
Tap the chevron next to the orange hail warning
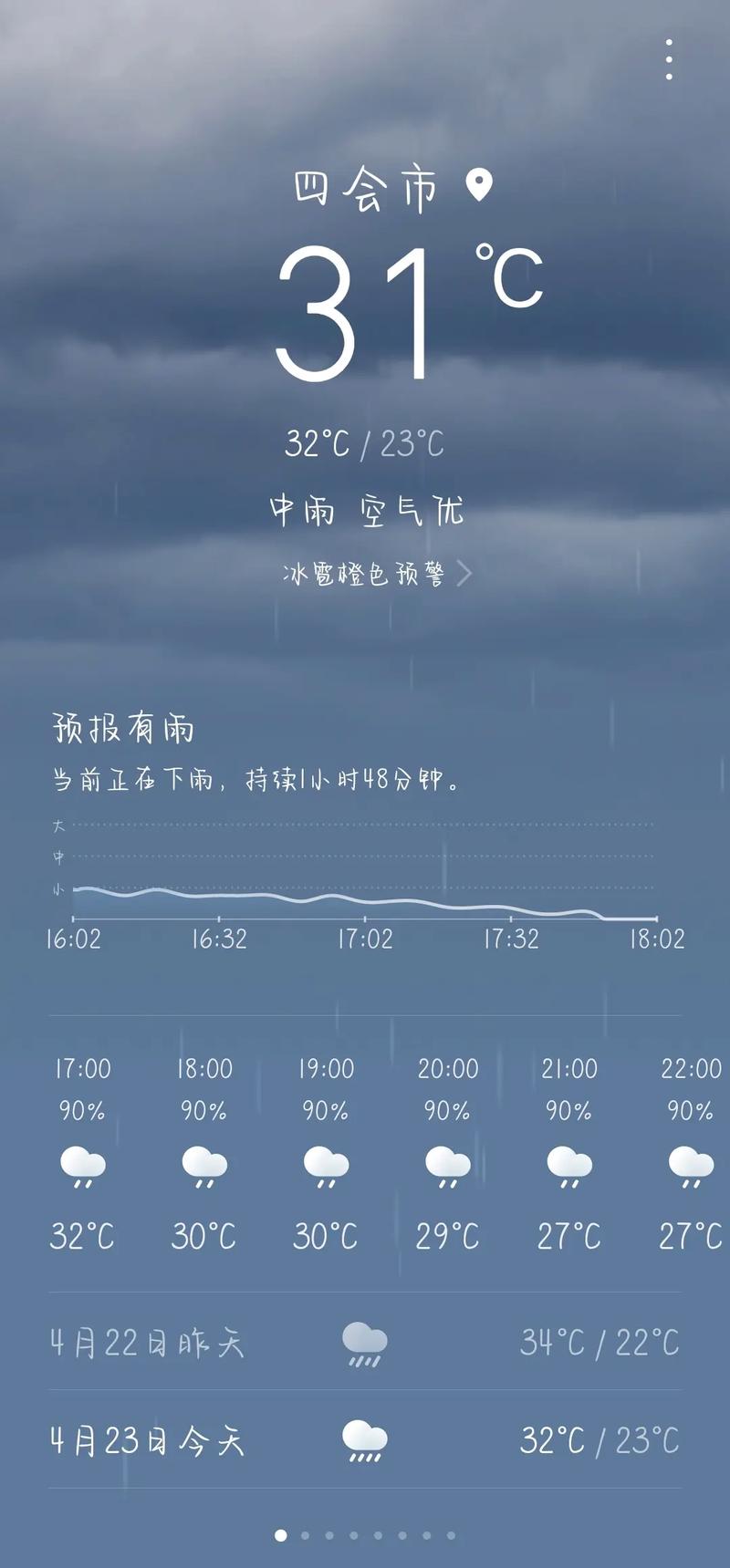click(x=467, y=574)
